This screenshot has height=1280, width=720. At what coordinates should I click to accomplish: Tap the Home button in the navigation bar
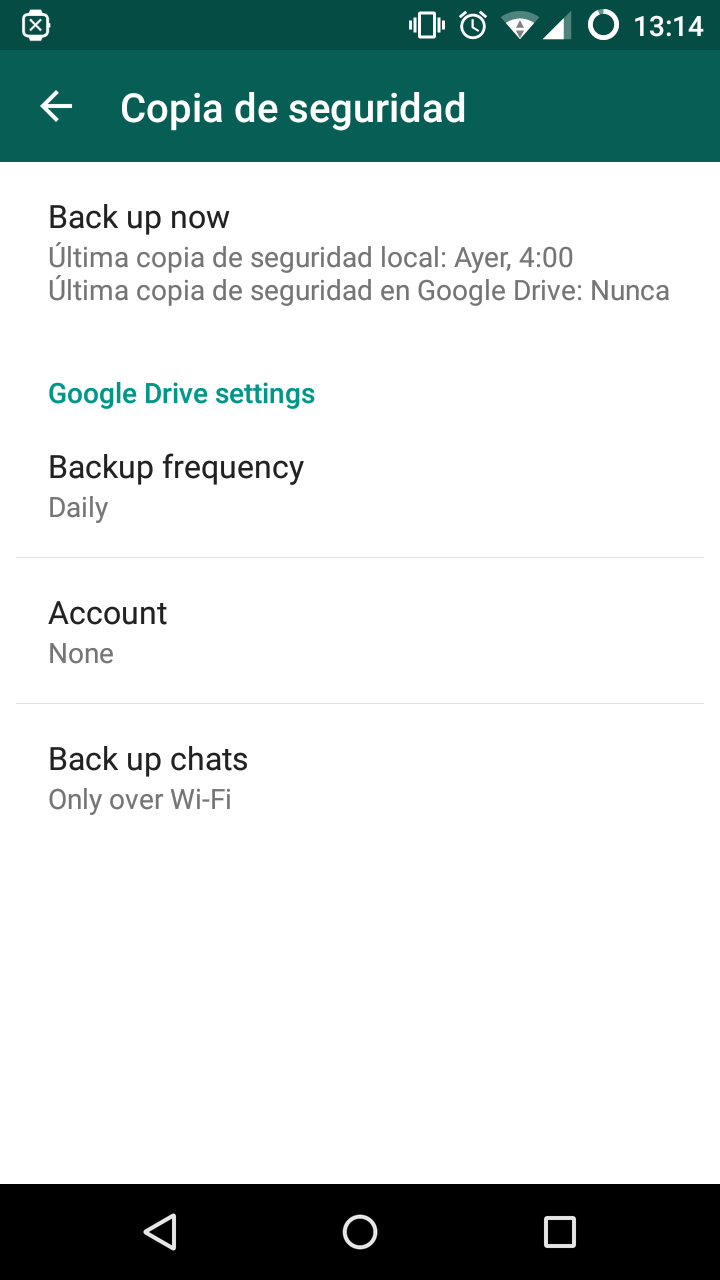[x=360, y=1232]
